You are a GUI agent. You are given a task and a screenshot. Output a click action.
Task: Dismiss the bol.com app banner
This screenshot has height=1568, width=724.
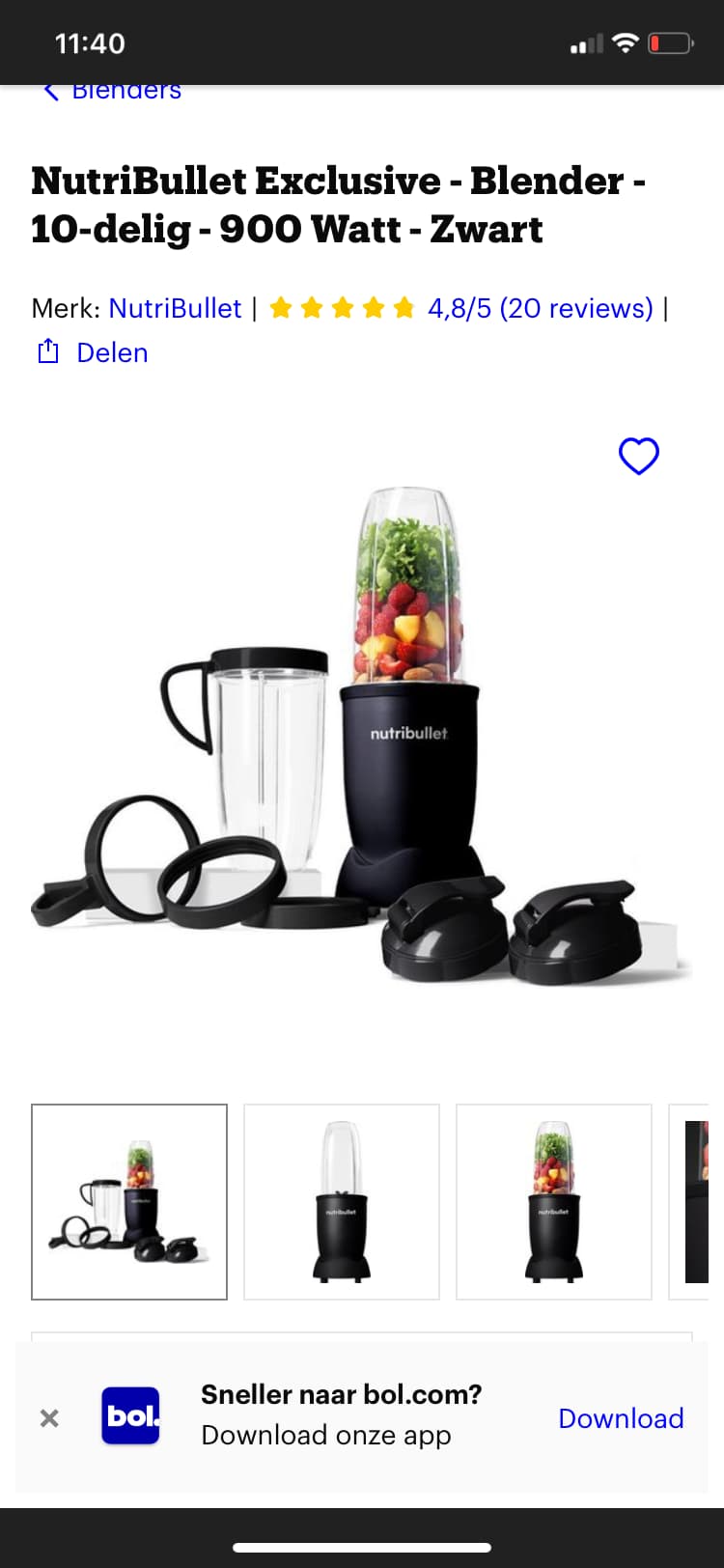point(49,1417)
